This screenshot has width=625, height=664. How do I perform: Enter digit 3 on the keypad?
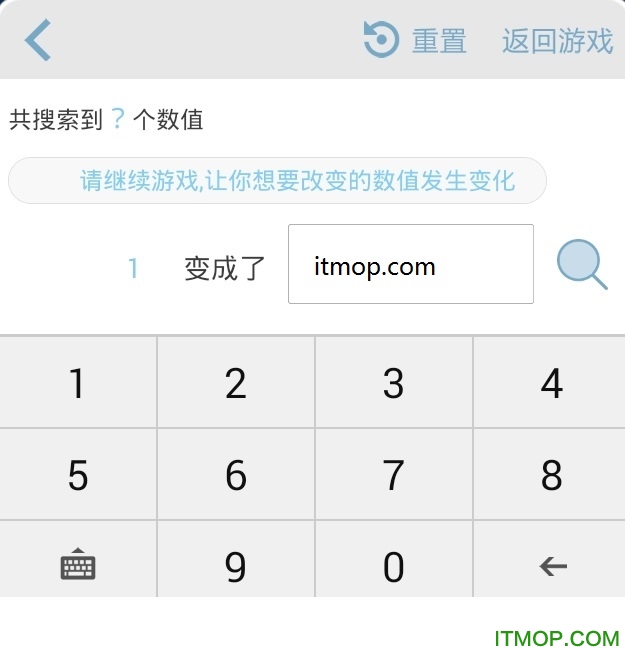[x=394, y=383]
